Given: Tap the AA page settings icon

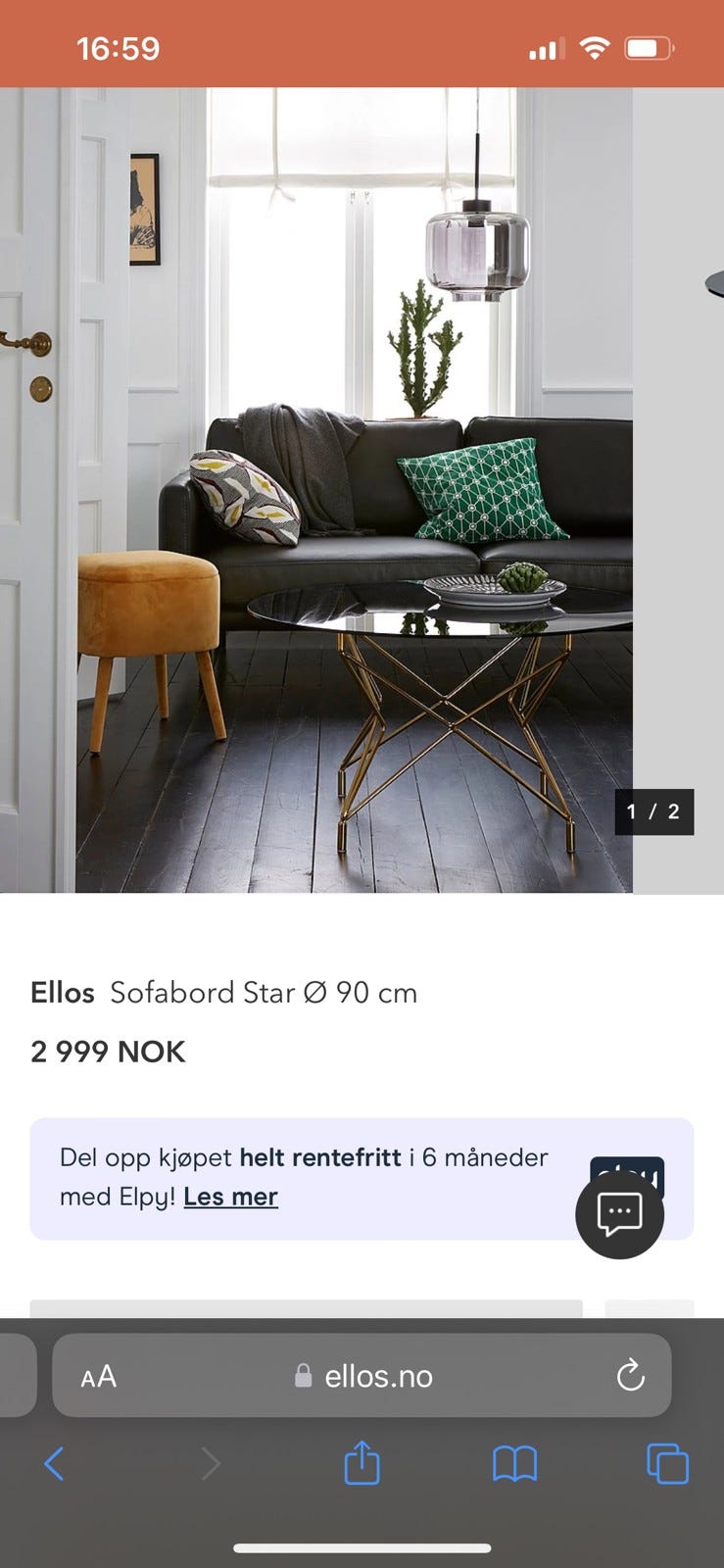Looking at the screenshot, I should 99,1376.
